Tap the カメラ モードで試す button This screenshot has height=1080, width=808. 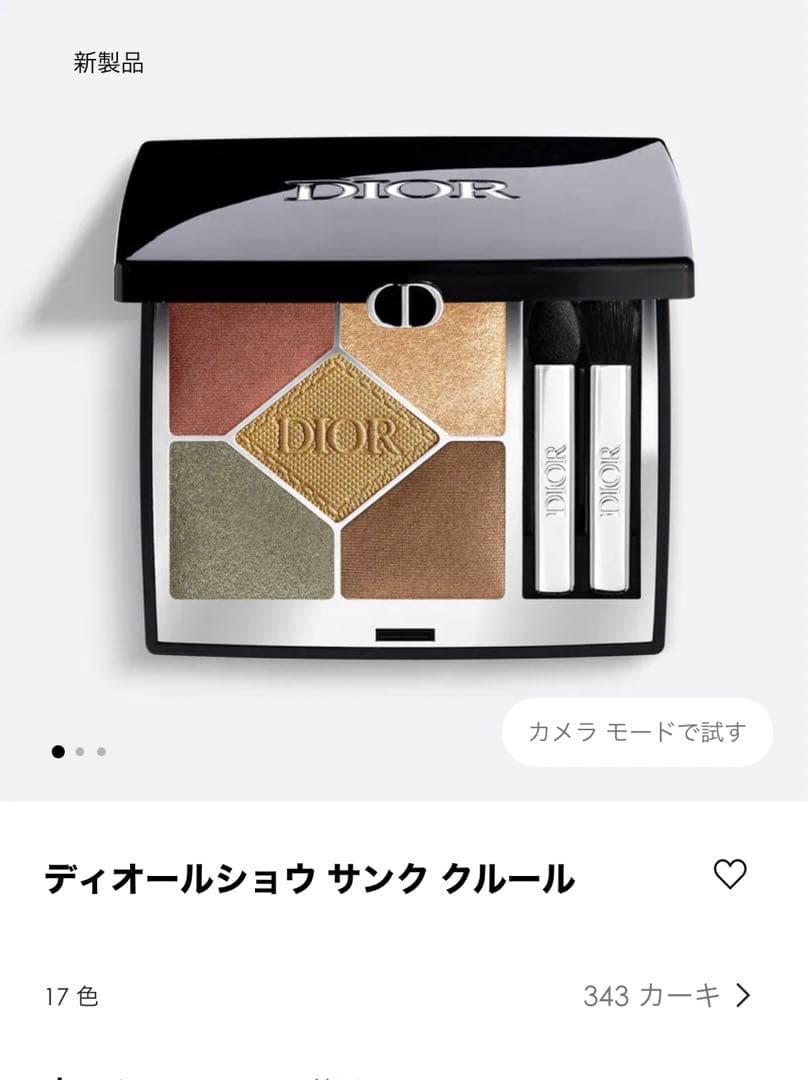pos(637,732)
